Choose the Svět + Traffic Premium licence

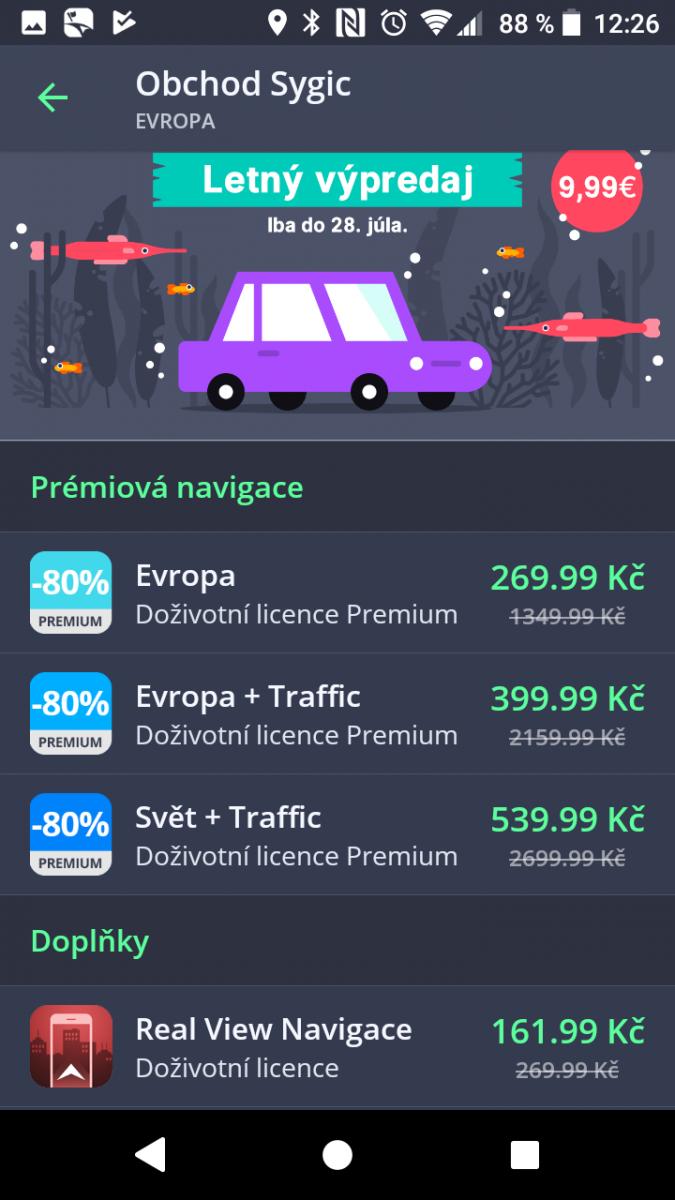(x=337, y=835)
